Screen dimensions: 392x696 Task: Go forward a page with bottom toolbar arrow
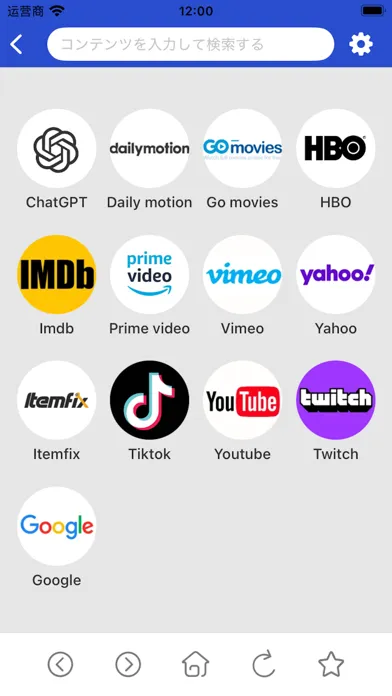(128, 664)
